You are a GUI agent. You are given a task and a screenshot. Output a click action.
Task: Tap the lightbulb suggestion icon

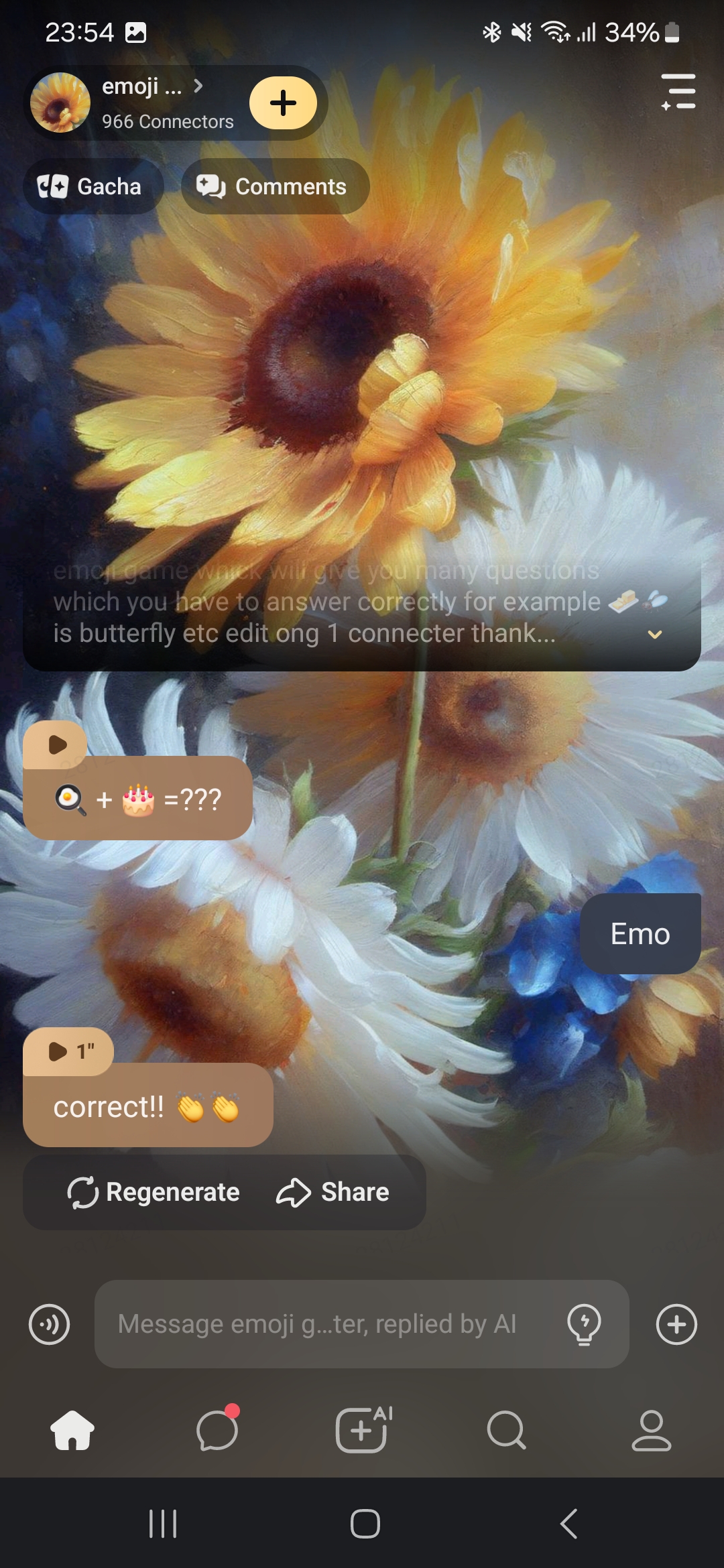pyautogui.click(x=584, y=1324)
